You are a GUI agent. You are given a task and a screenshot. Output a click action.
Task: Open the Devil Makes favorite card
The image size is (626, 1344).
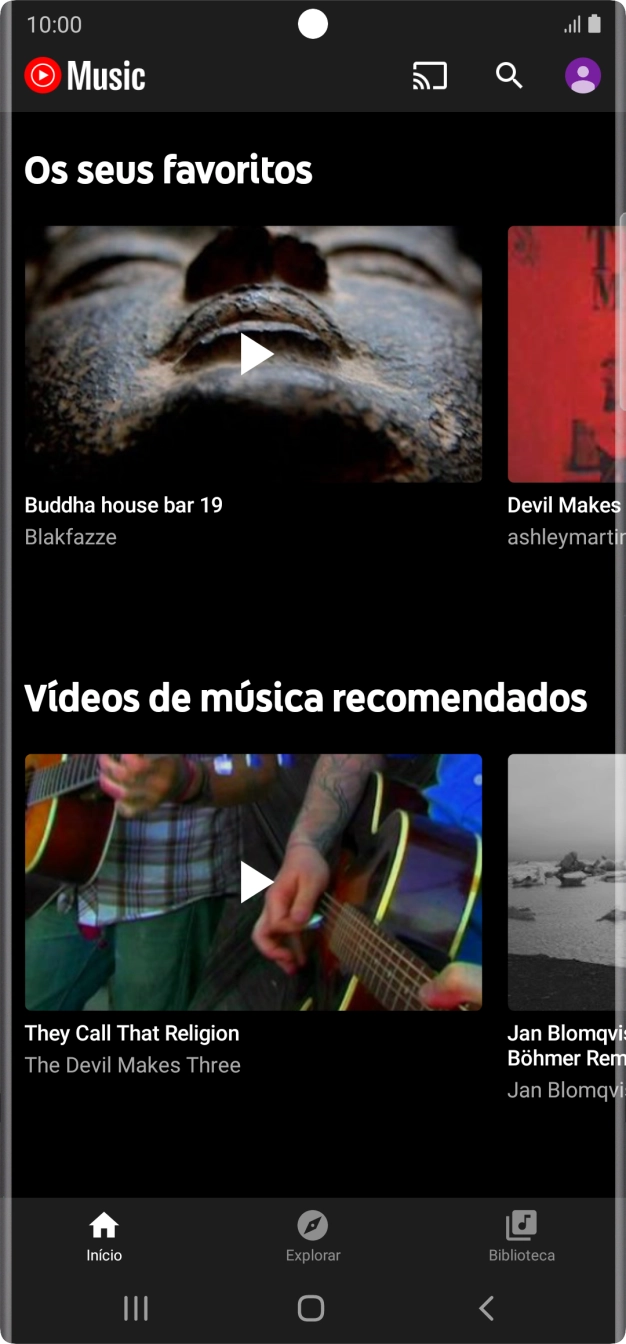click(565, 354)
